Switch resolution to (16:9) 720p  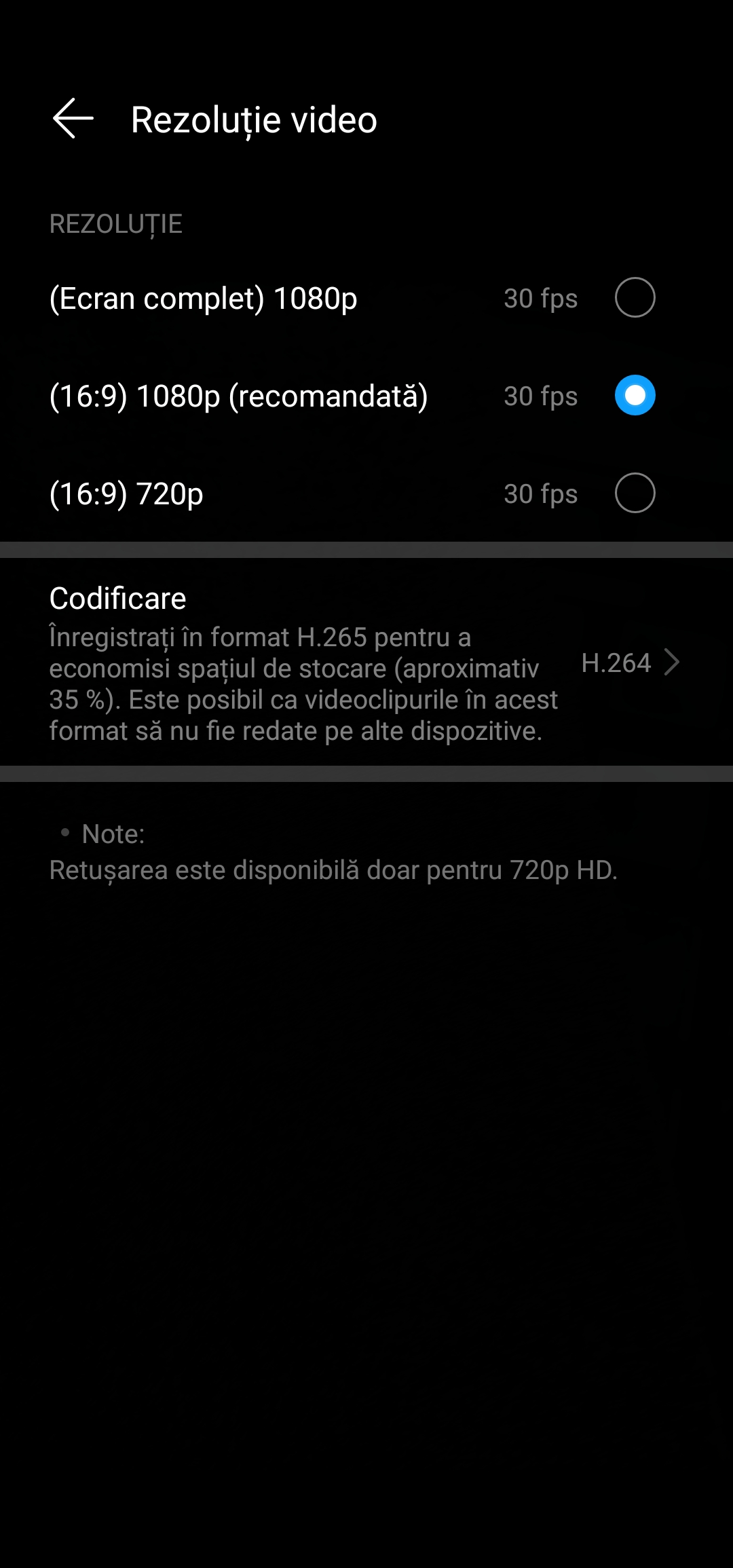tap(635, 493)
